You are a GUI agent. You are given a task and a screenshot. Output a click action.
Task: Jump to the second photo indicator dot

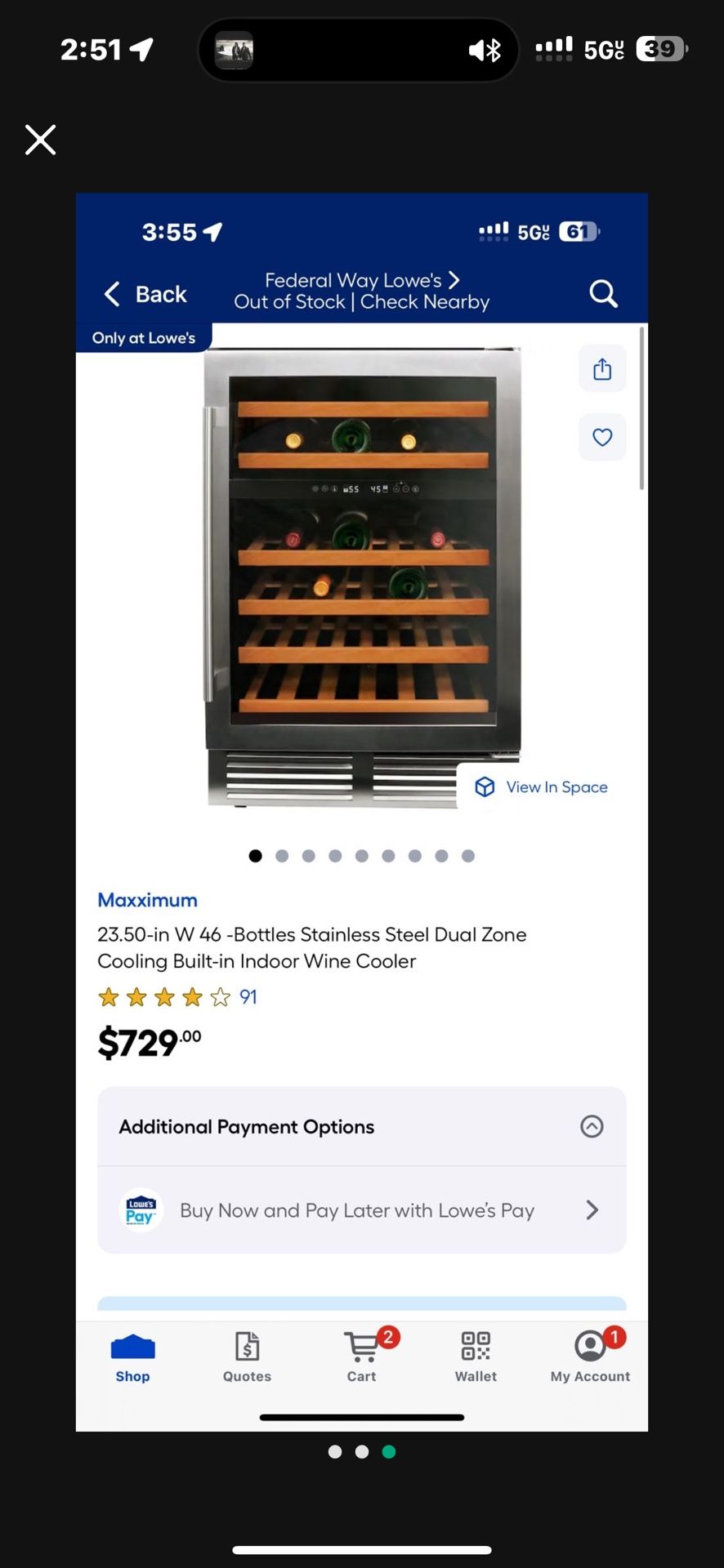click(362, 1451)
